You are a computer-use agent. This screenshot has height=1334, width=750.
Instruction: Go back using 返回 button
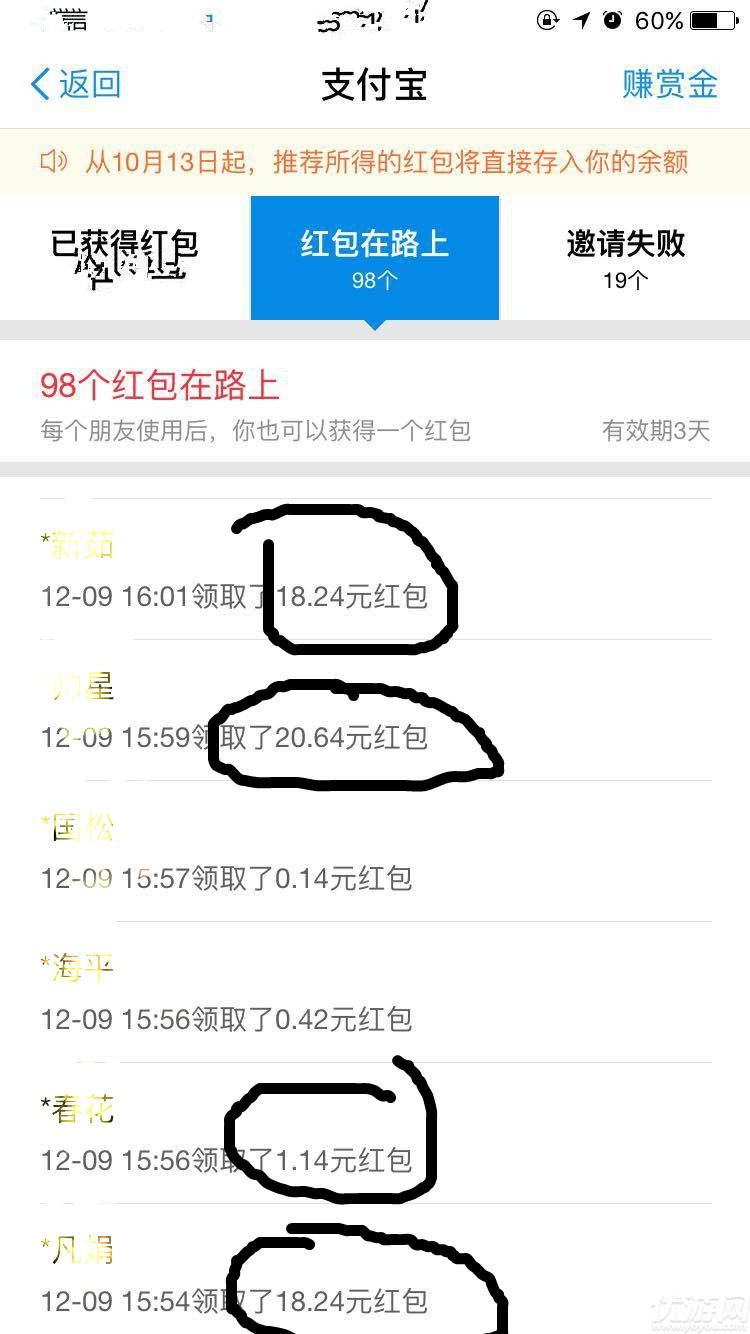(x=76, y=84)
